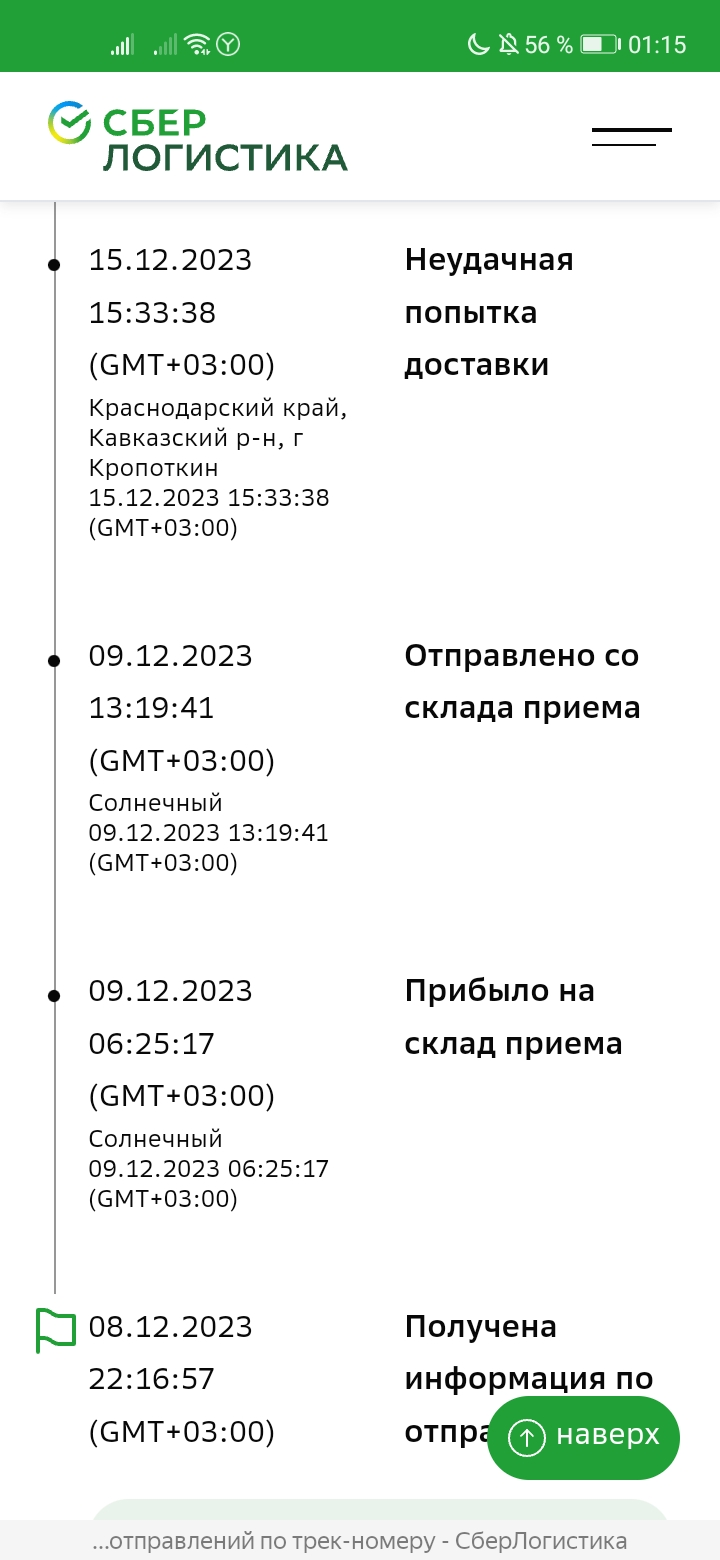This screenshot has width=720, height=1560.
Task: Tap the СберЛогистика logo to go home
Action: [x=198, y=137]
